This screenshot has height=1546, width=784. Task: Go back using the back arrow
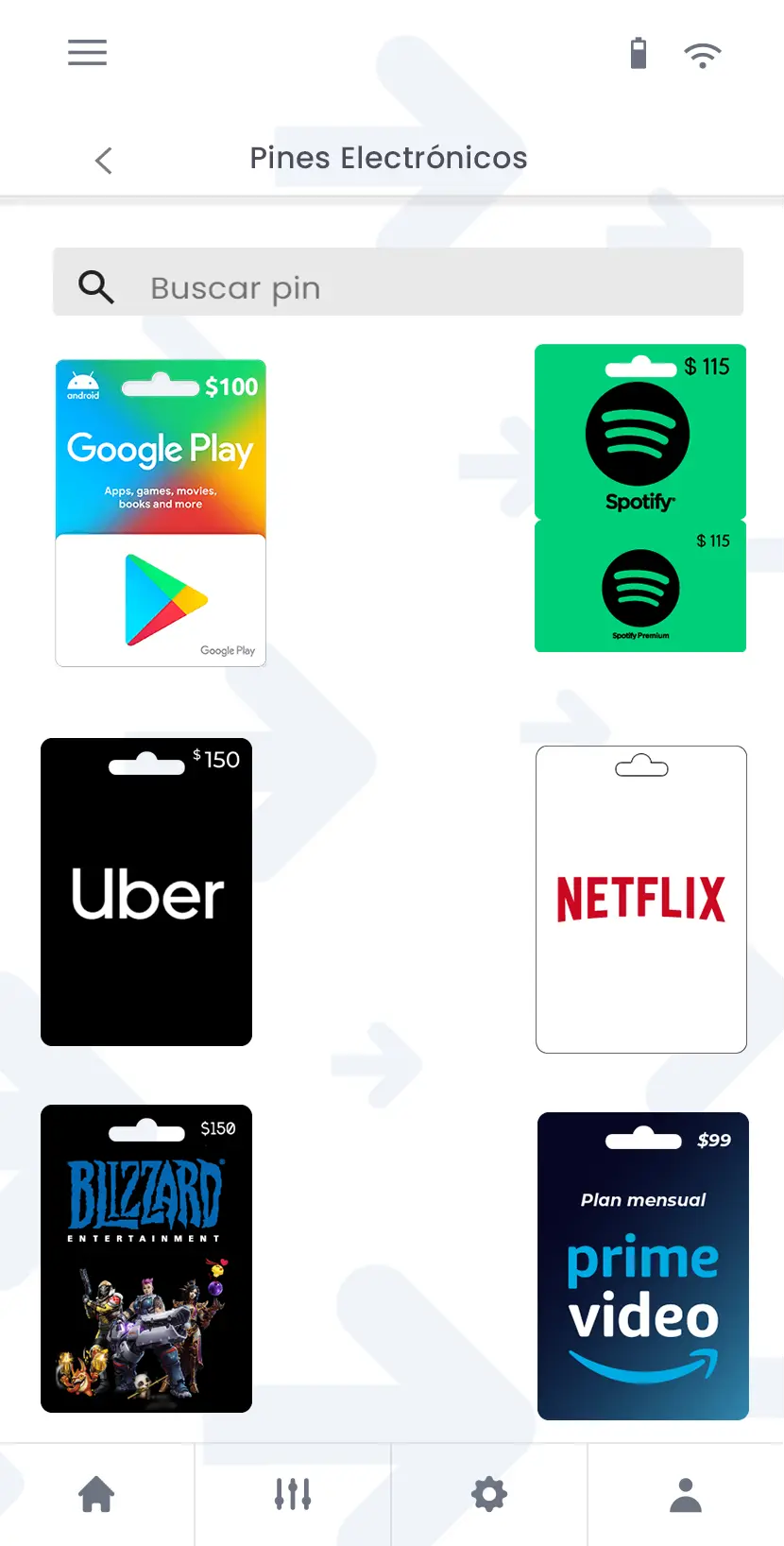(x=103, y=160)
